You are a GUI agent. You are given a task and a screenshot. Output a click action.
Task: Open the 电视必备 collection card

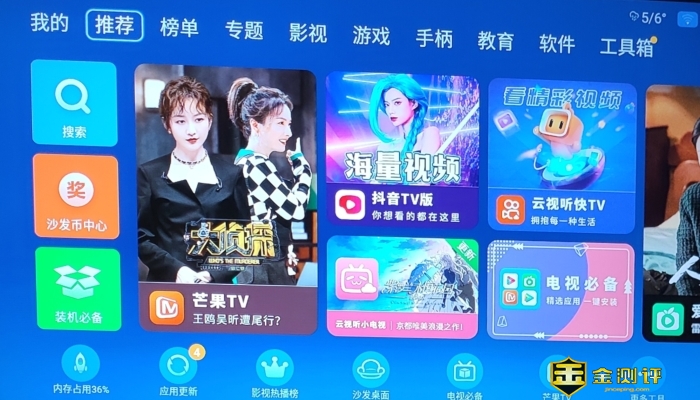pos(560,290)
